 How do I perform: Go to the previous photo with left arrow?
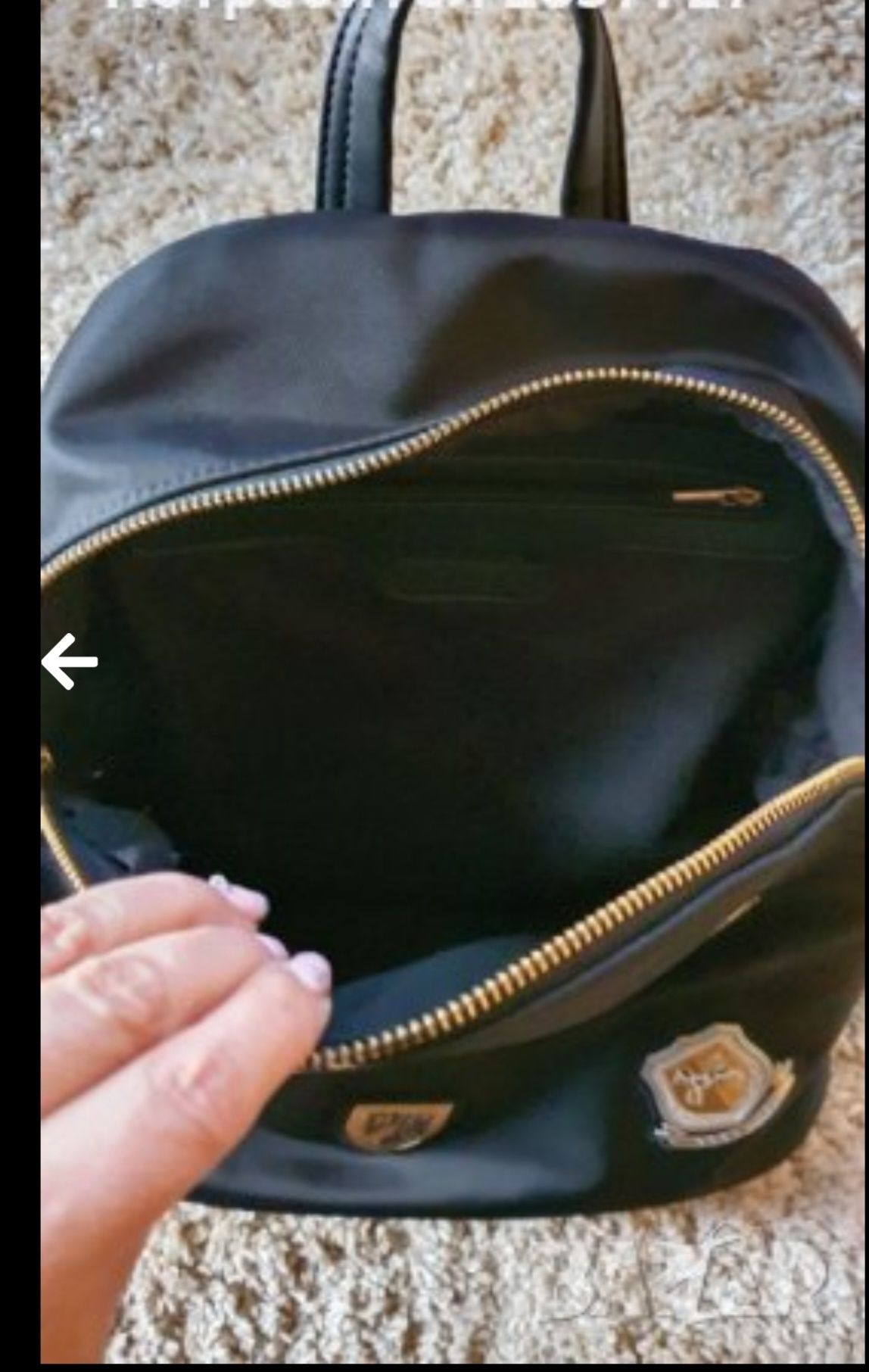[70, 662]
